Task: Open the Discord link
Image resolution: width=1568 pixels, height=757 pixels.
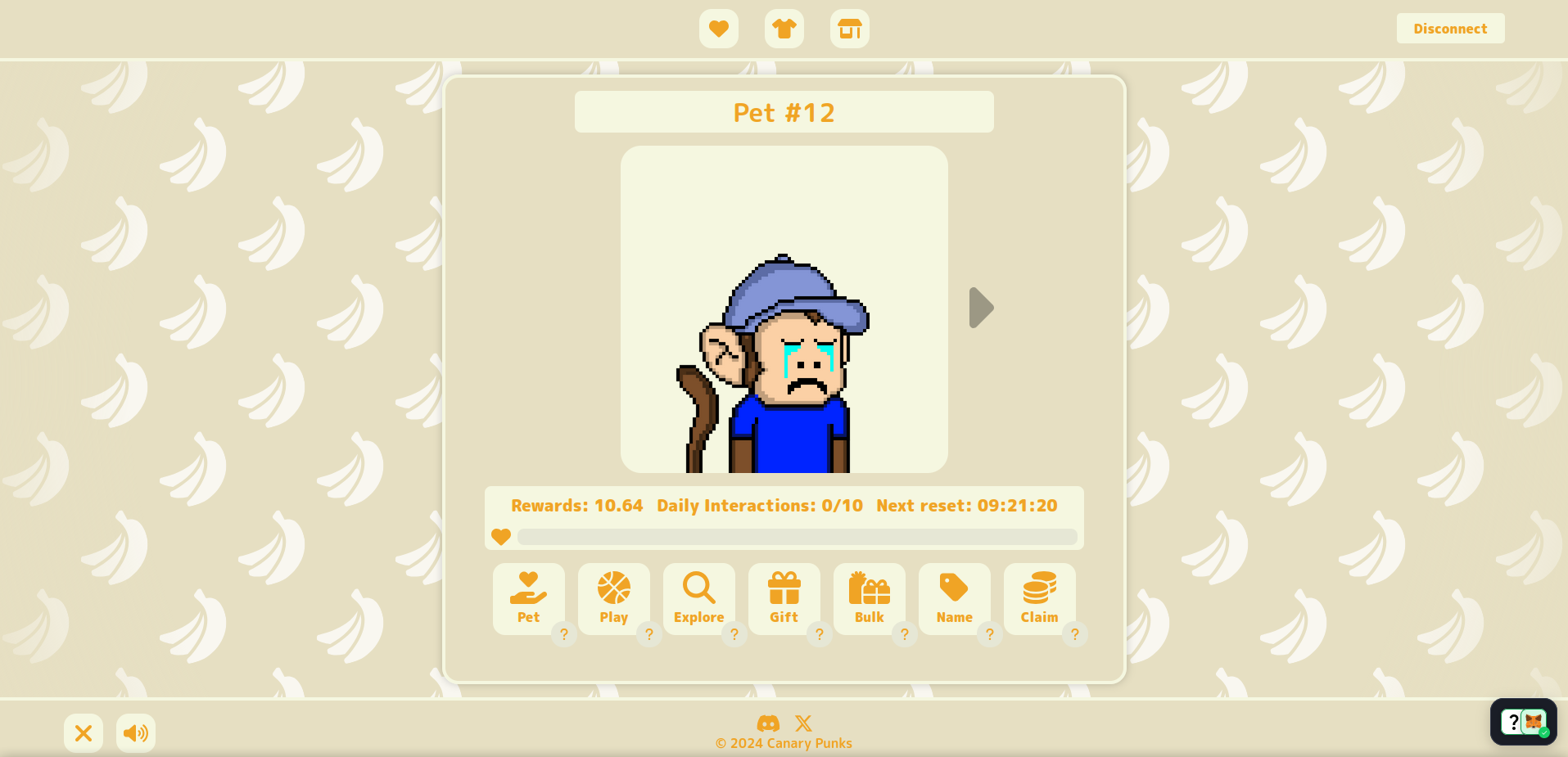Action: [768, 723]
